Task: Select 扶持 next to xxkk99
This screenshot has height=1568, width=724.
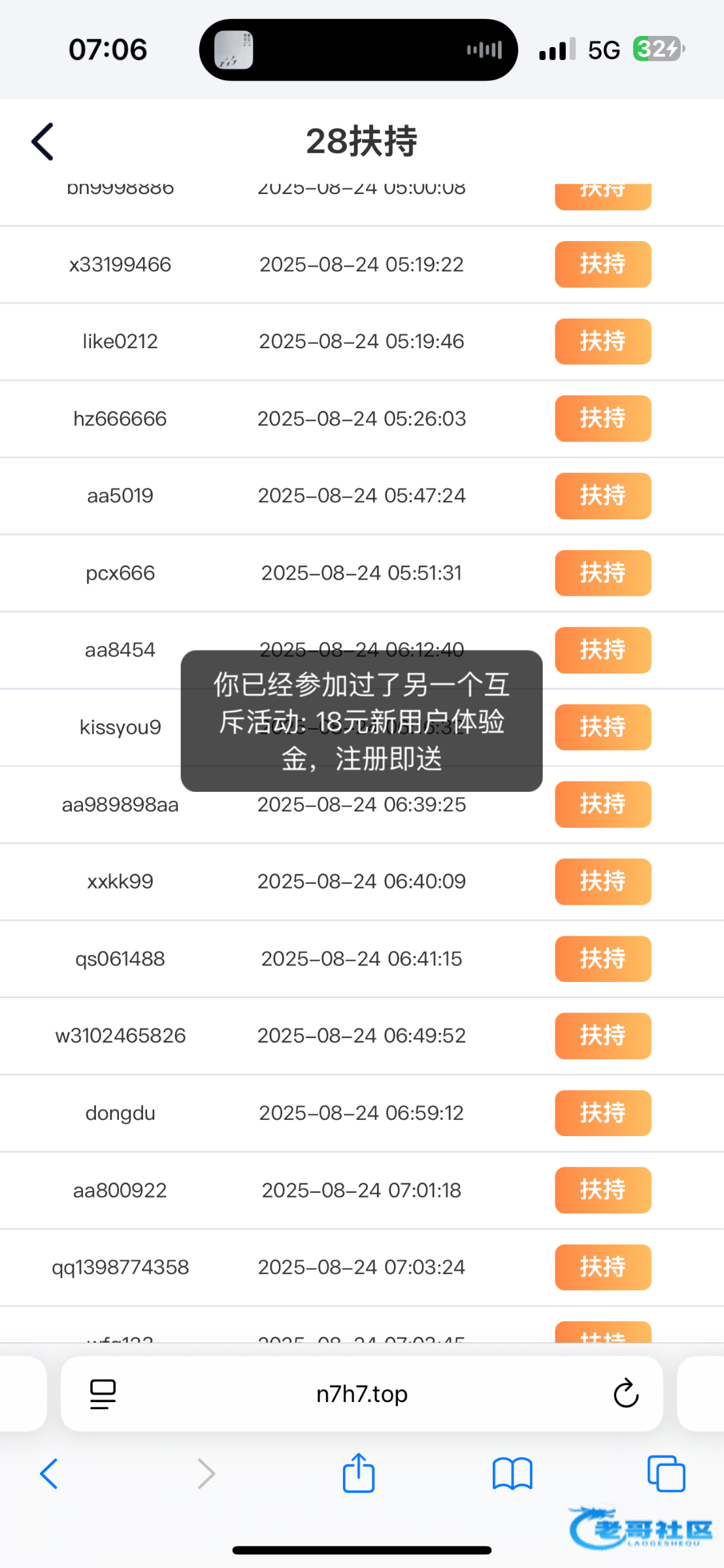Action: click(602, 881)
